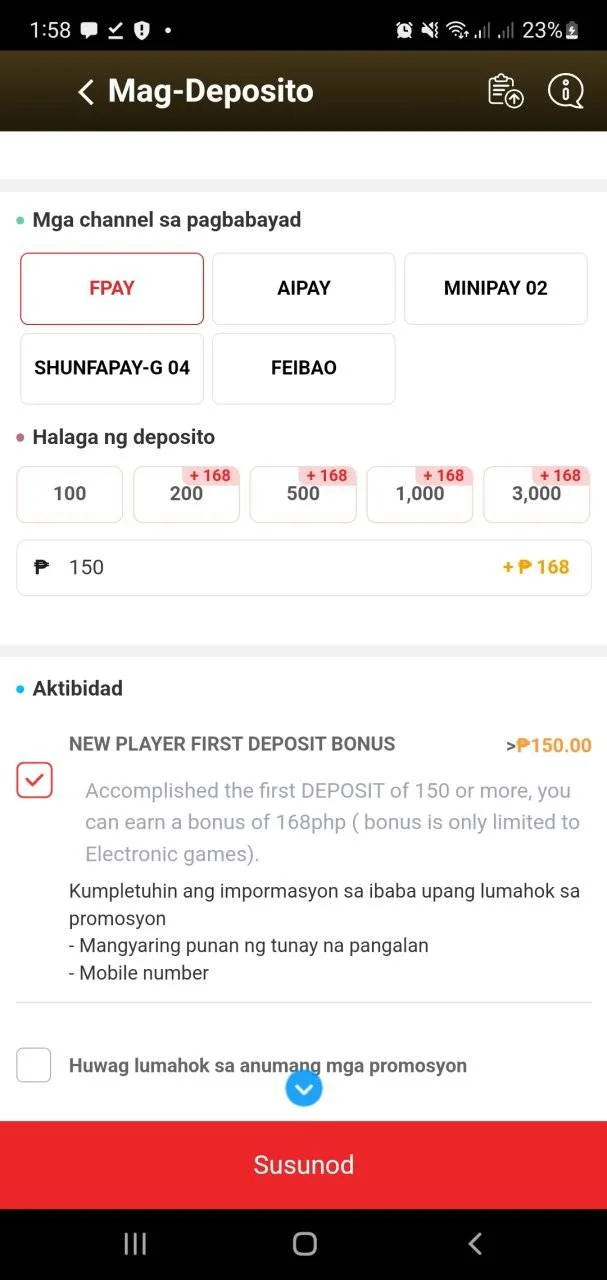The image size is (607, 1280).
Task: Tap Susunod to continue
Action: point(304,1165)
